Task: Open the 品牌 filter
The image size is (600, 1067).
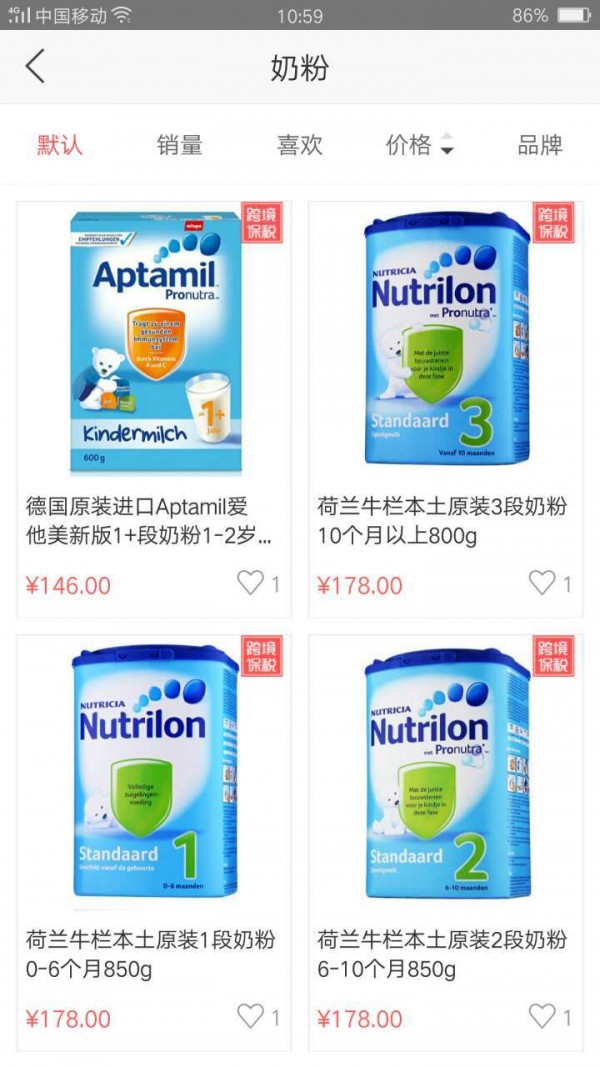Action: (540, 145)
